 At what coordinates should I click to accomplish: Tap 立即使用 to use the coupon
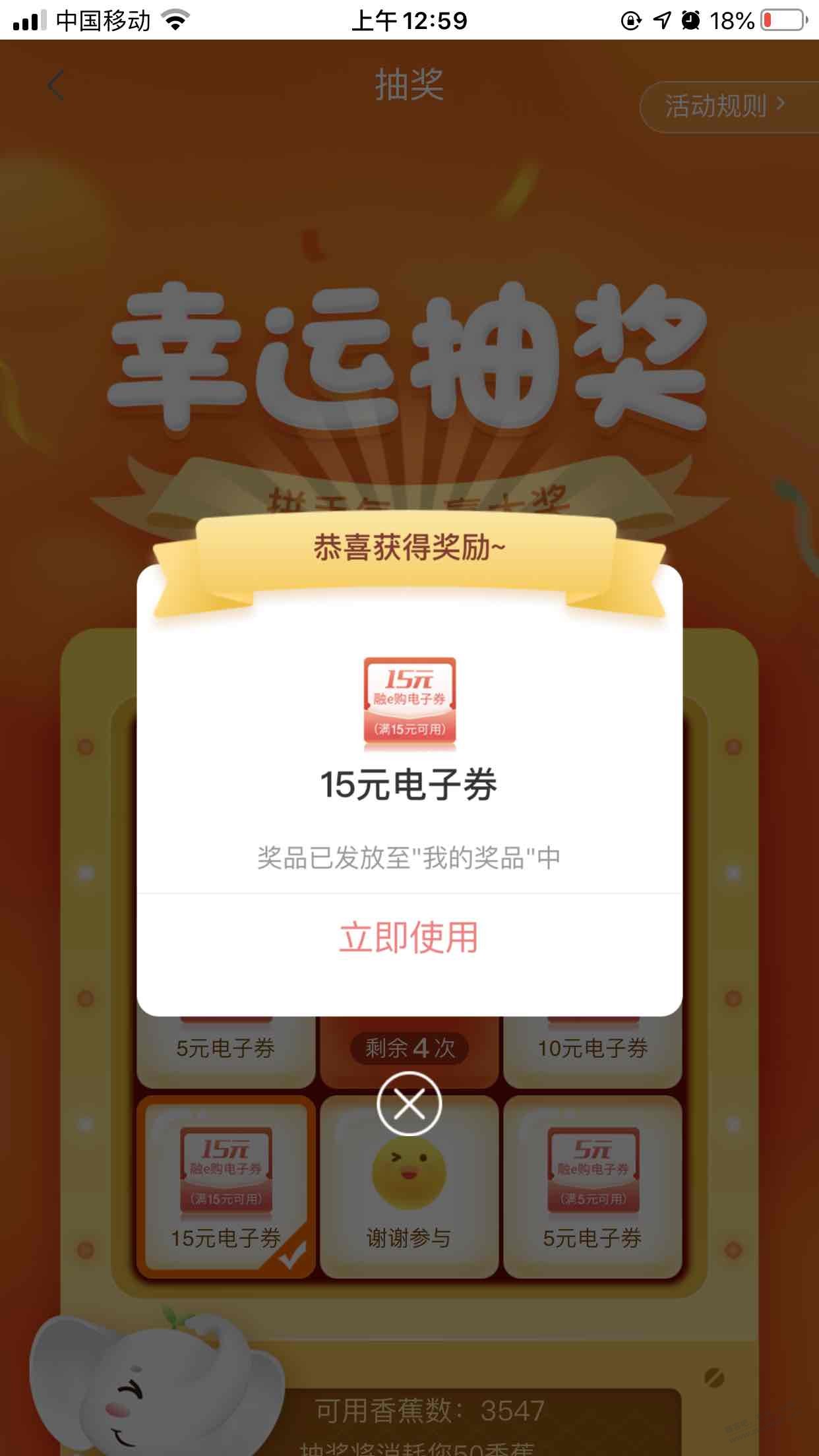409,938
